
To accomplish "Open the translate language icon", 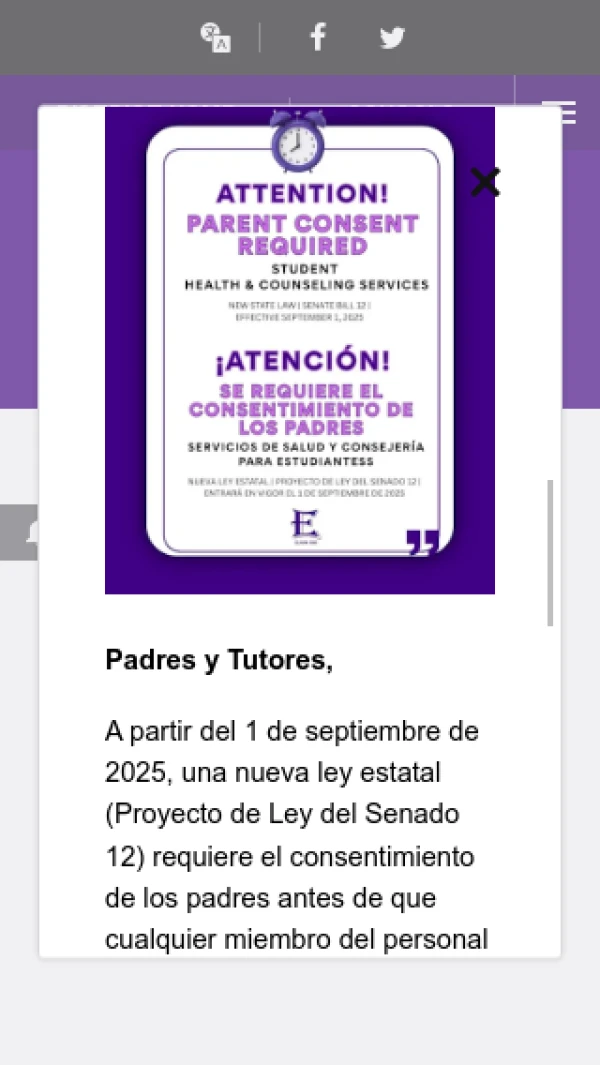I will (215, 38).
